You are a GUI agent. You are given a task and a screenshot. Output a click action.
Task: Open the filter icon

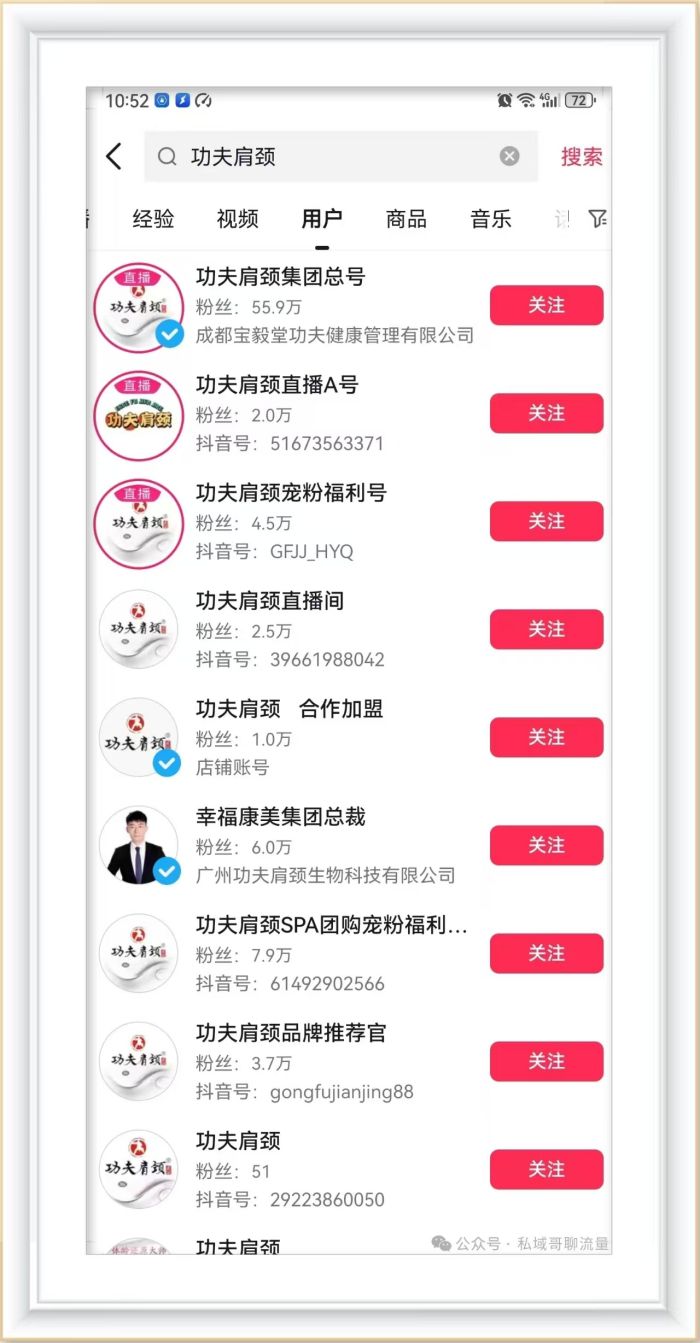(597, 218)
